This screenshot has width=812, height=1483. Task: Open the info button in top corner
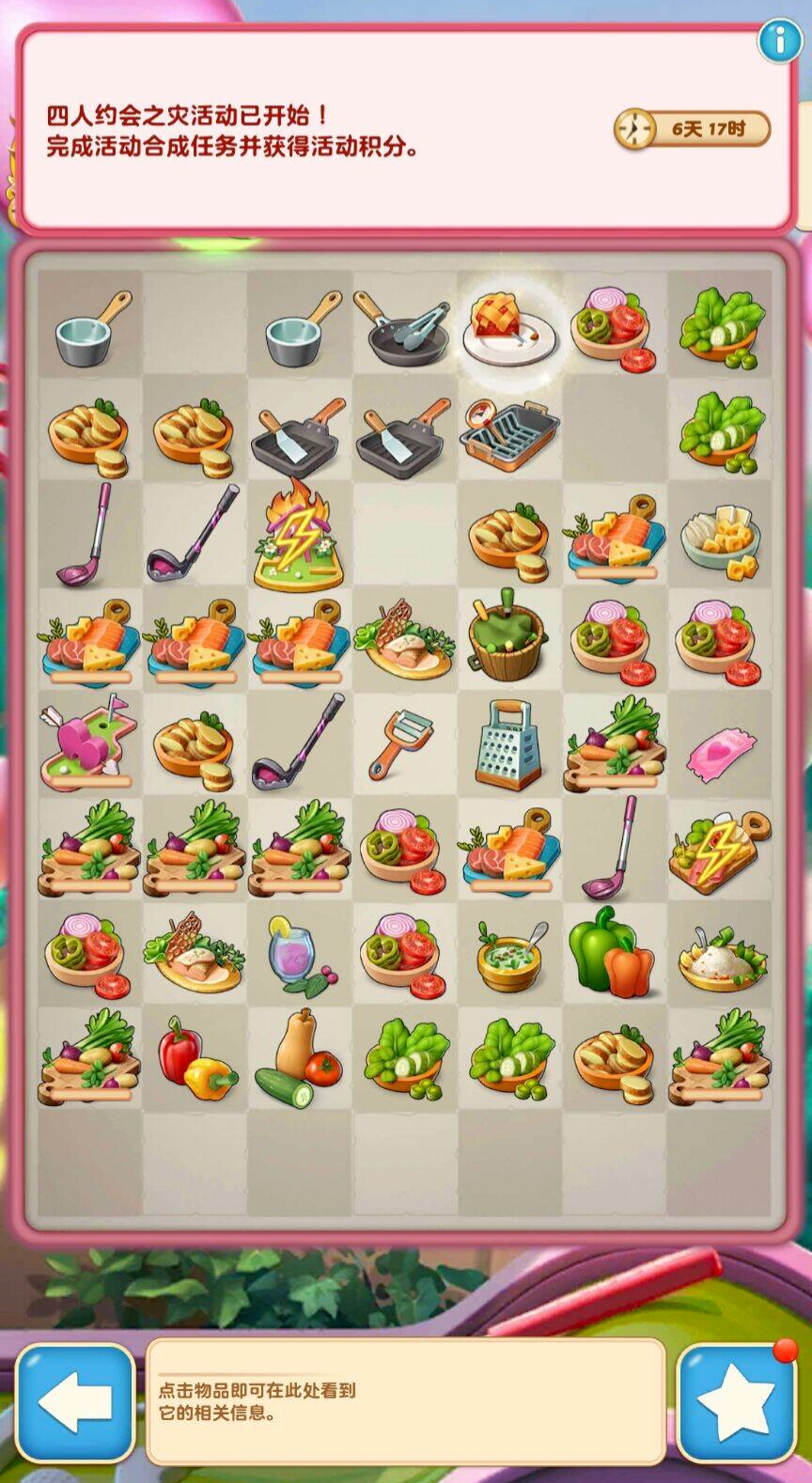pyautogui.click(x=779, y=41)
